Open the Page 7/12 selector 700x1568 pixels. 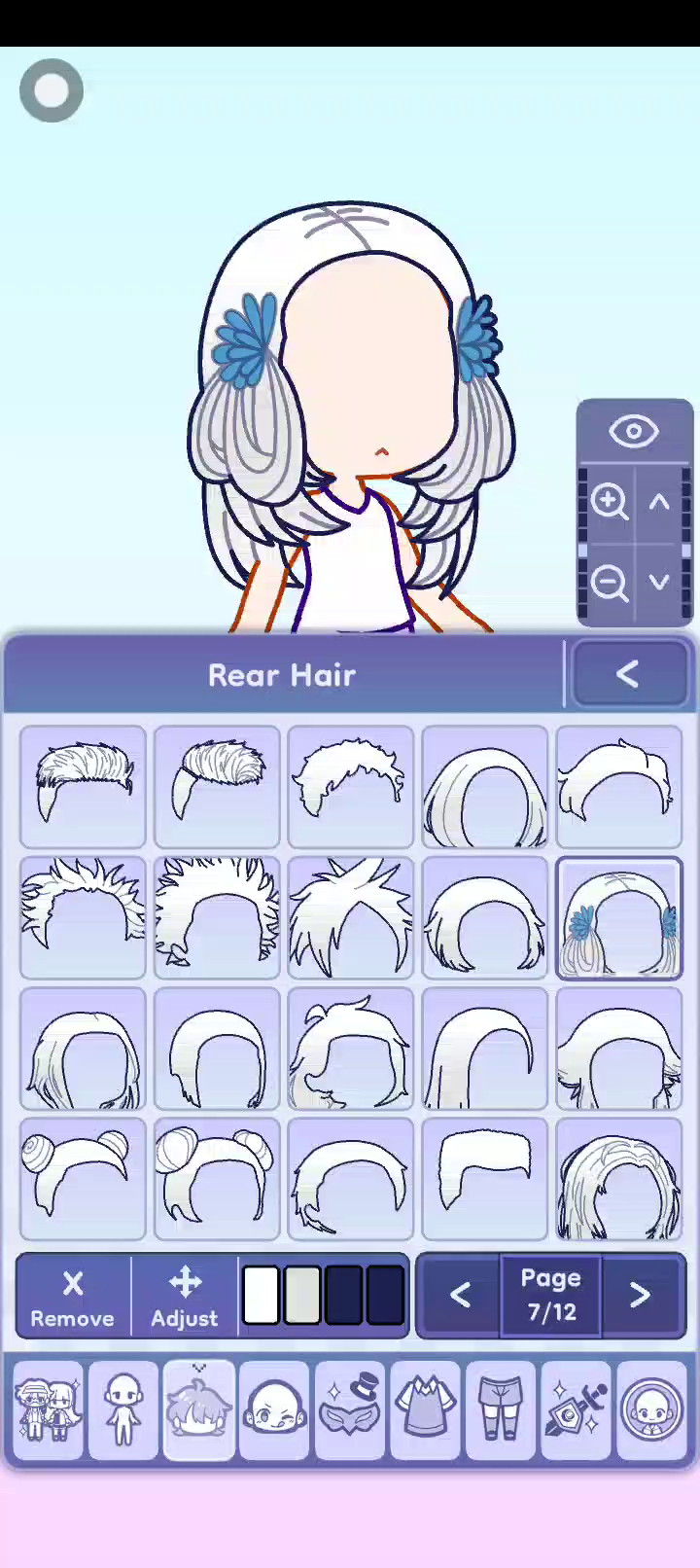(x=550, y=1295)
